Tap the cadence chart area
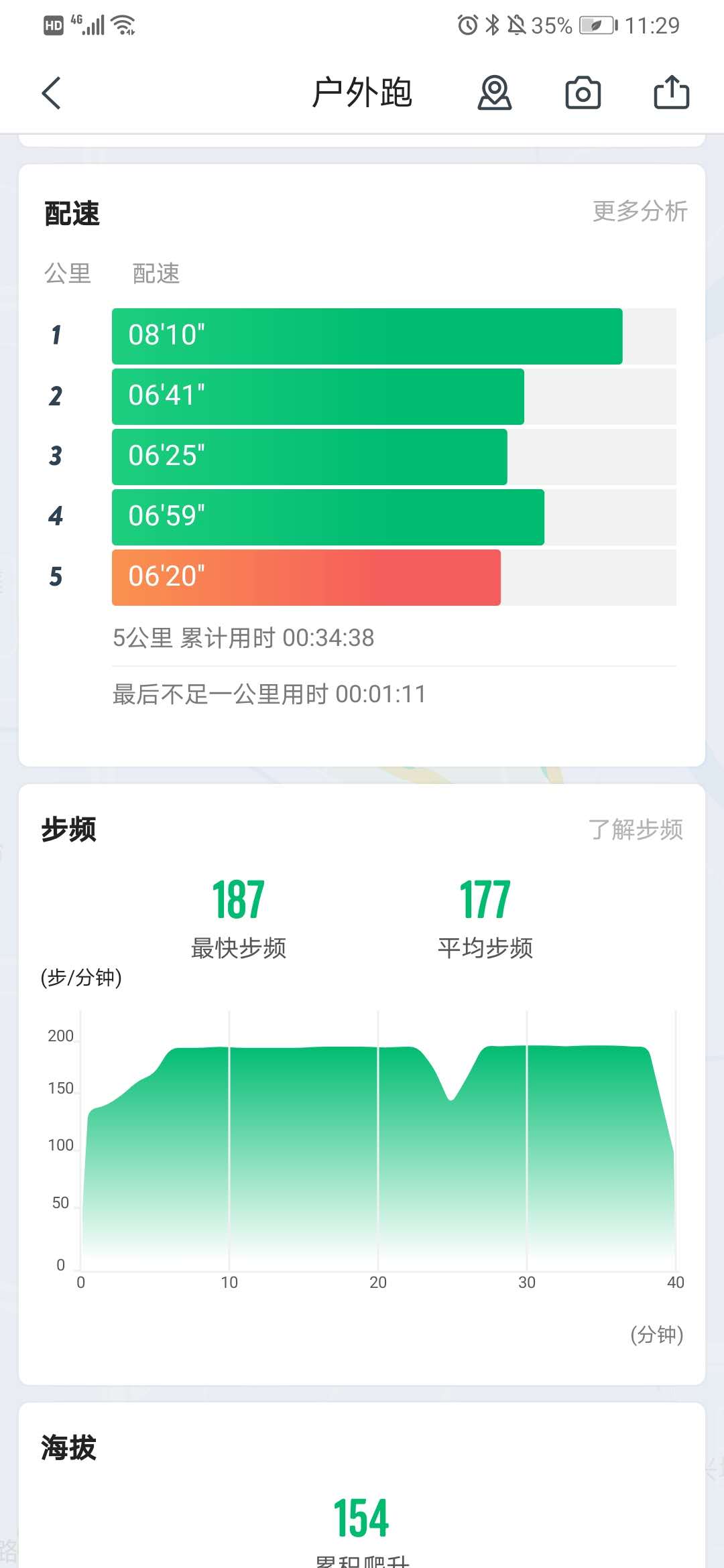The image size is (724, 1568). 375,1139
